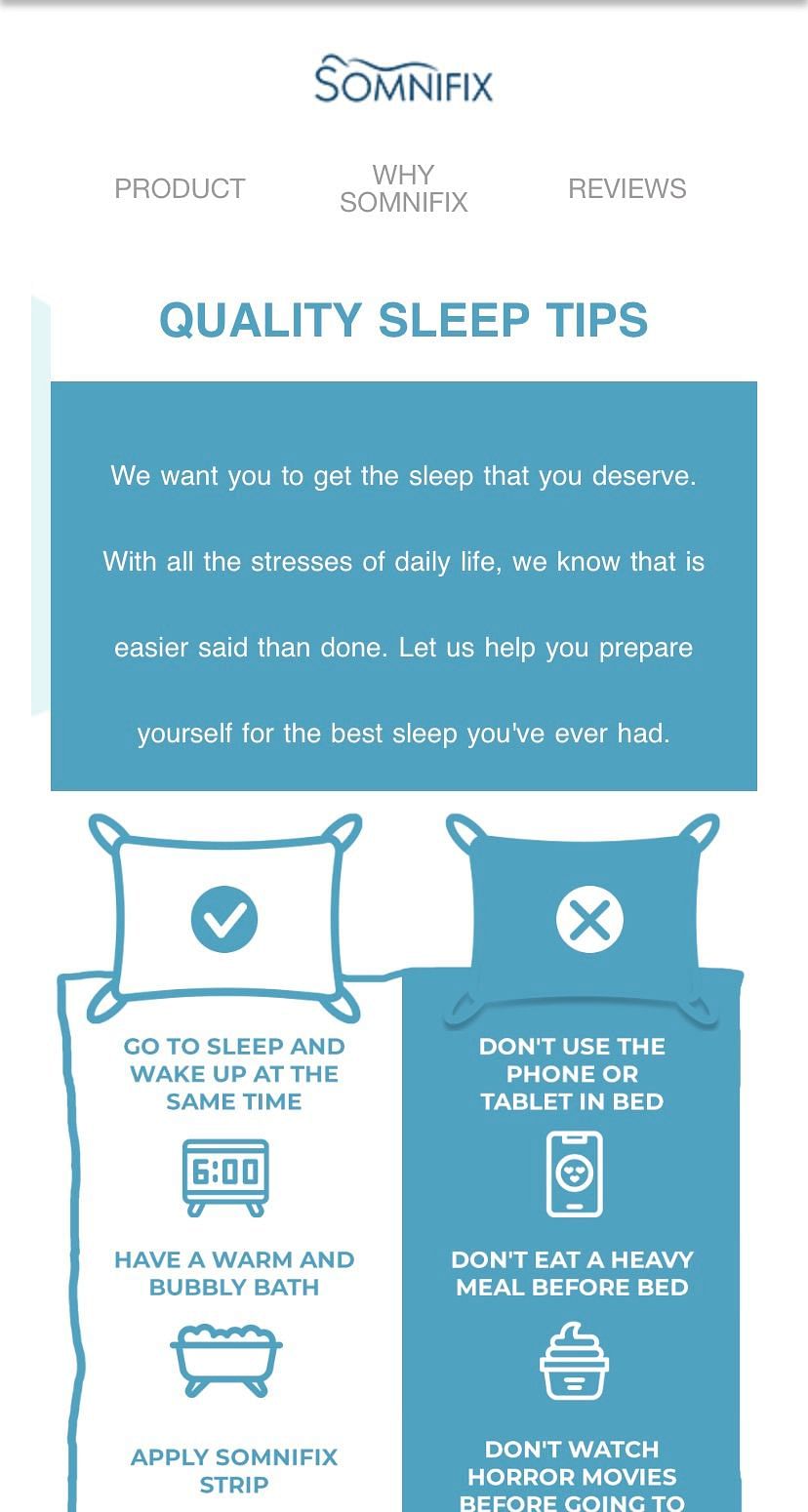Image resolution: width=808 pixels, height=1512 pixels.
Task: Open the WHY SOMNIFIX link
Action: click(403, 188)
